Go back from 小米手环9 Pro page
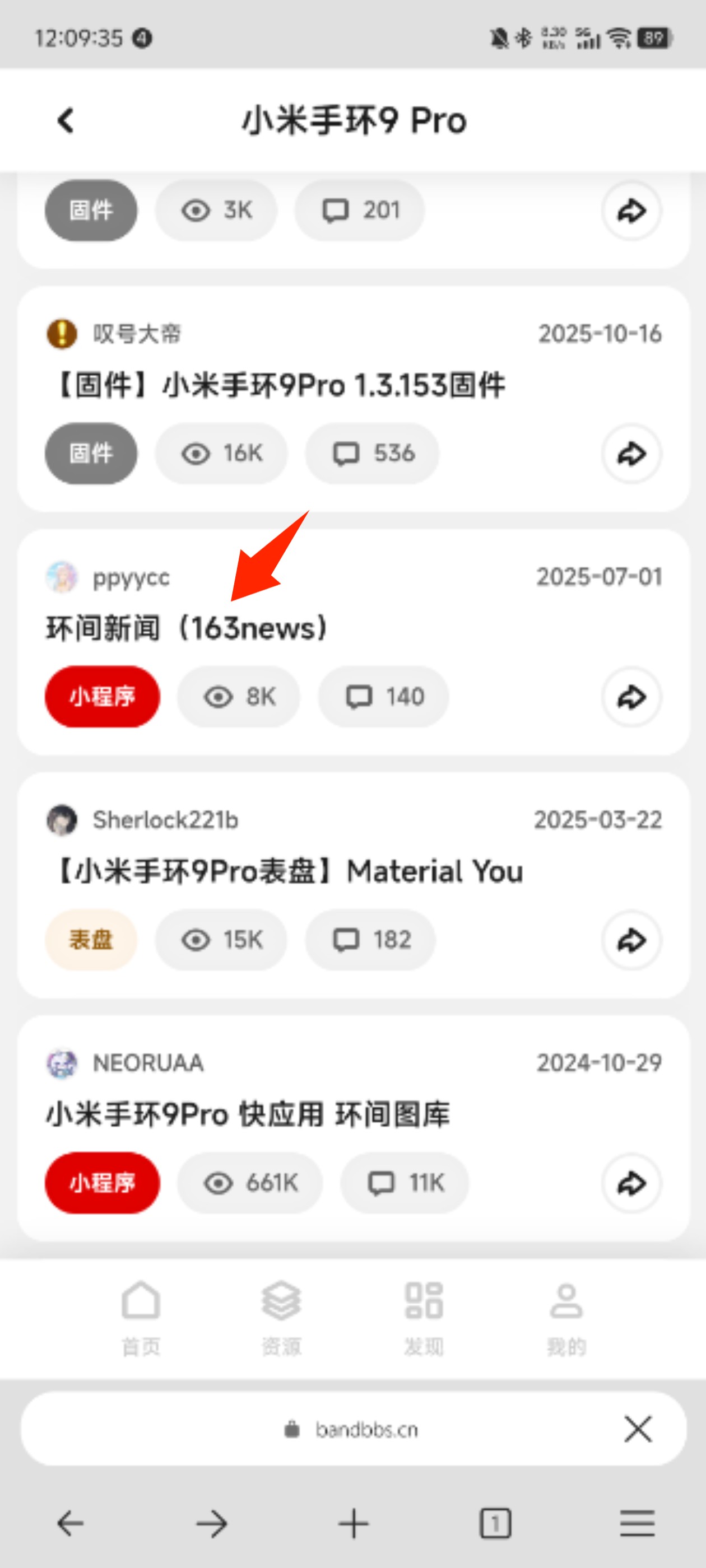706x1568 pixels. pos(66,120)
